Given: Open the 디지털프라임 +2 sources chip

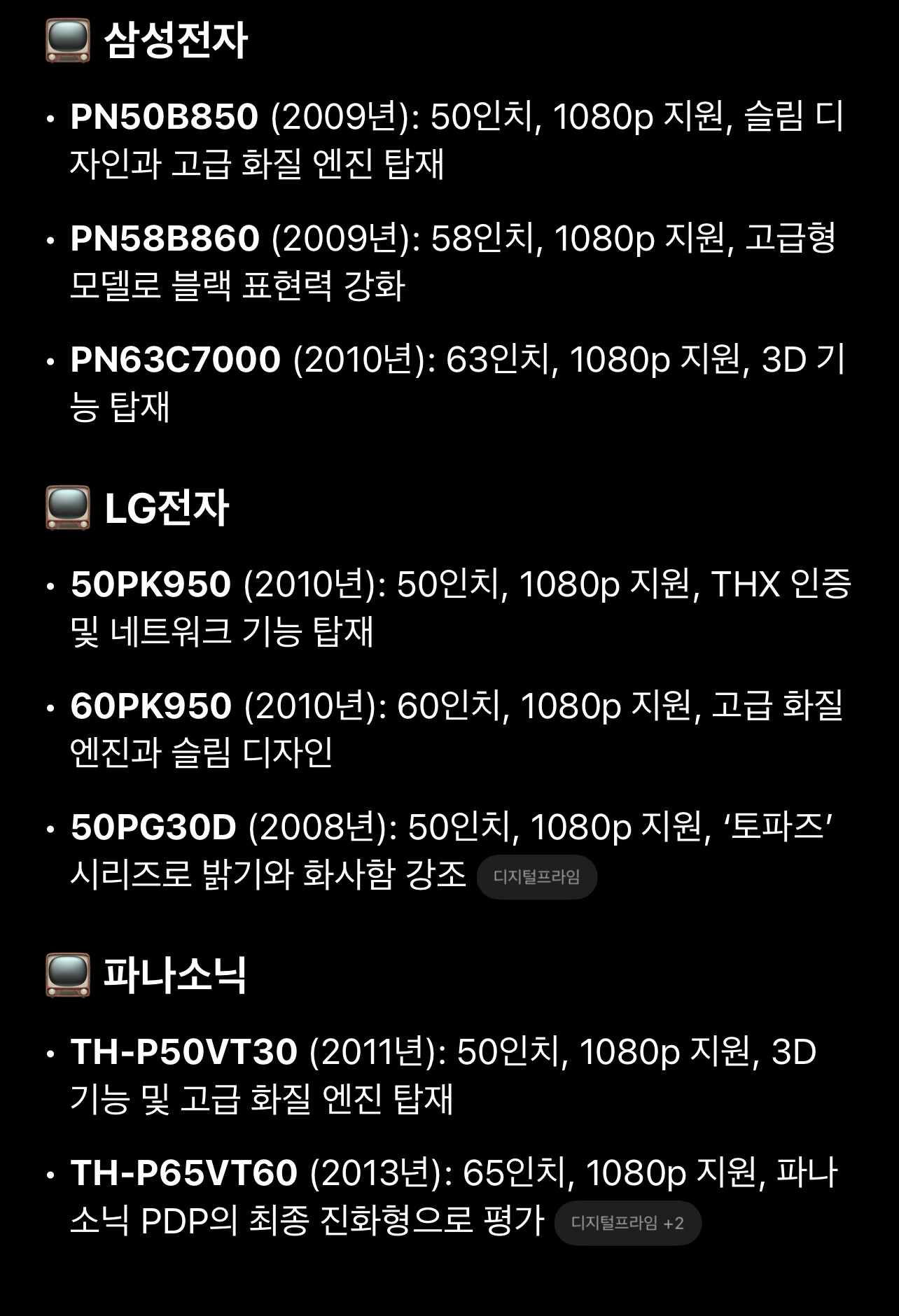Looking at the screenshot, I should (627, 1223).
